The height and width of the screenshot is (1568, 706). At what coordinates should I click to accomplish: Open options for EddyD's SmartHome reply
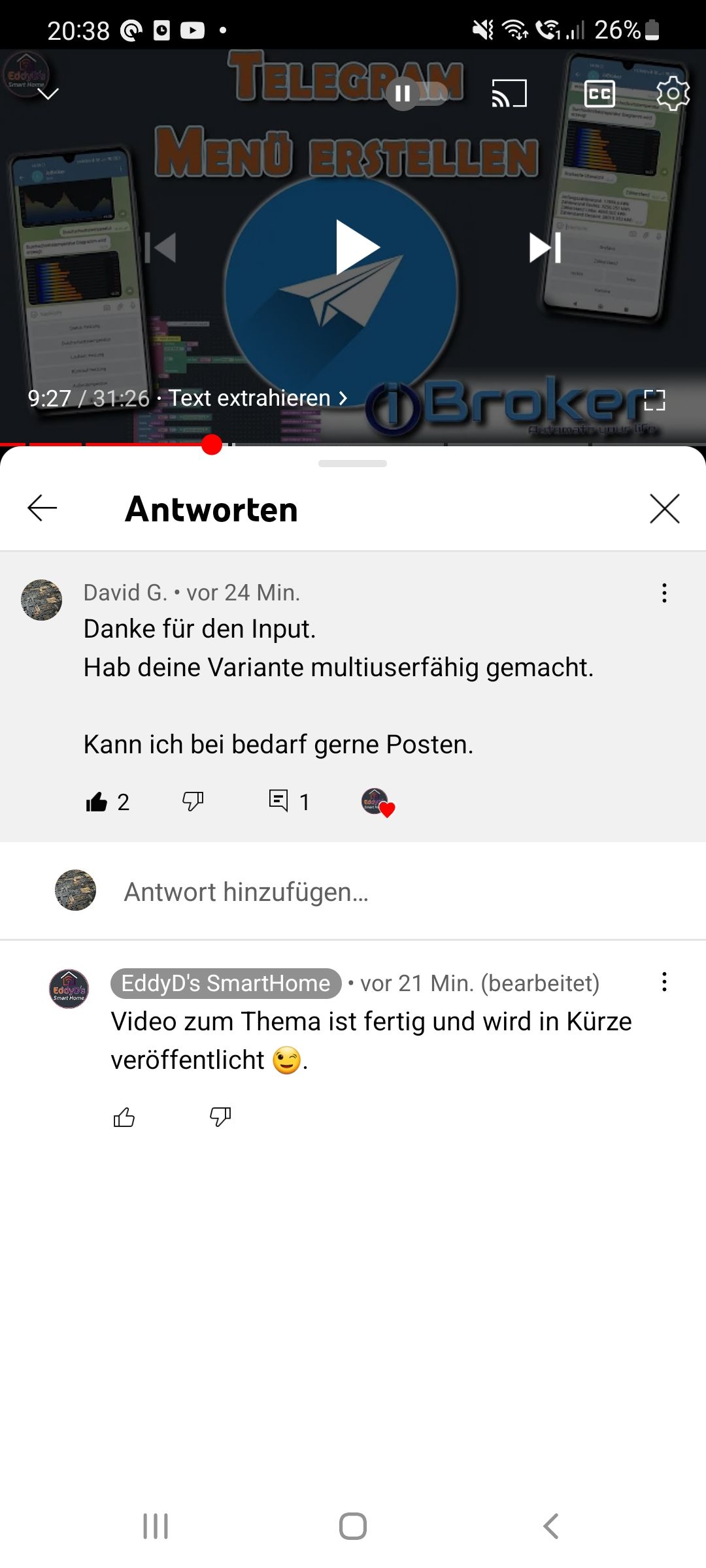664,982
